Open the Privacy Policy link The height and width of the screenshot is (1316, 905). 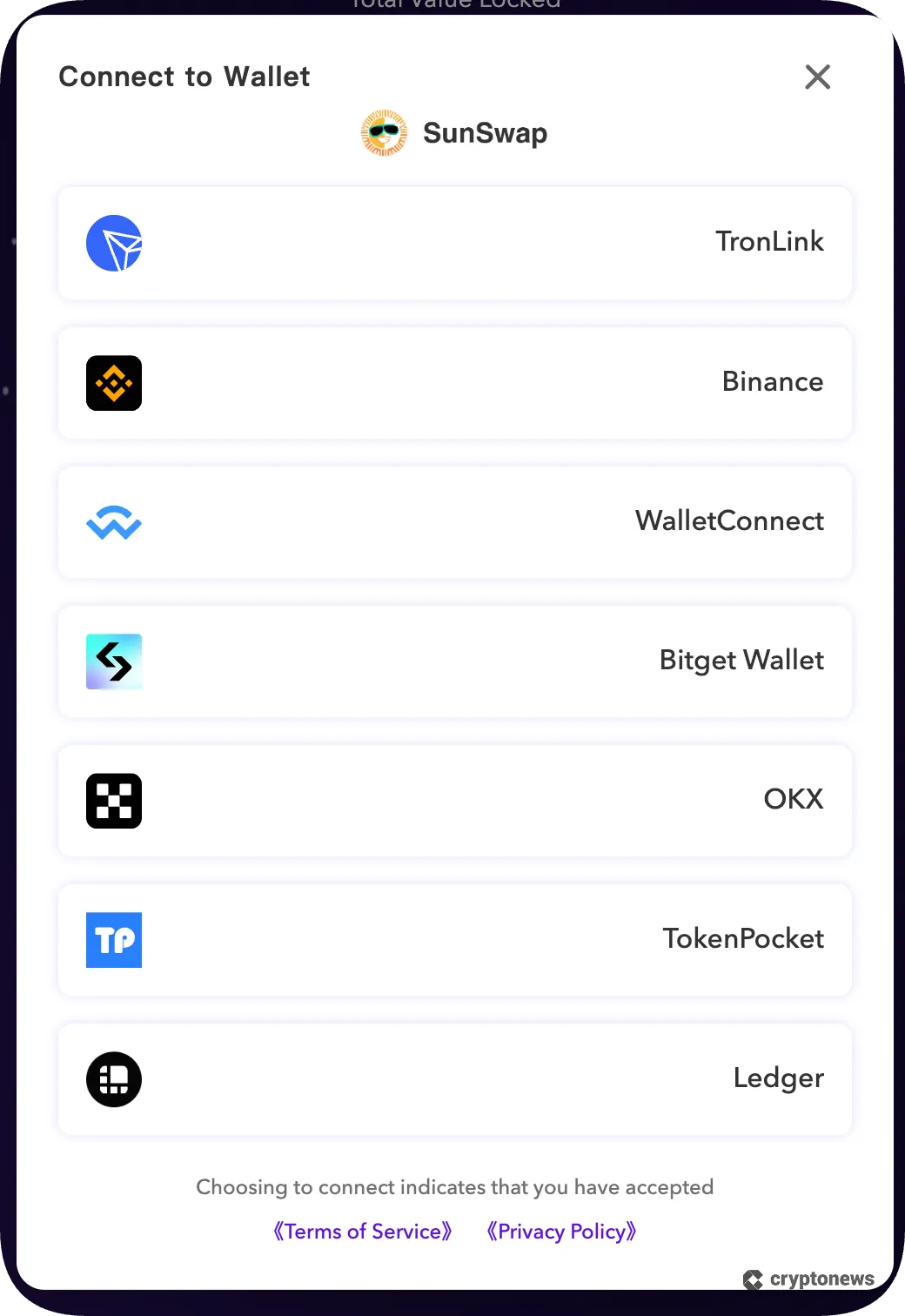click(x=561, y=1231)
